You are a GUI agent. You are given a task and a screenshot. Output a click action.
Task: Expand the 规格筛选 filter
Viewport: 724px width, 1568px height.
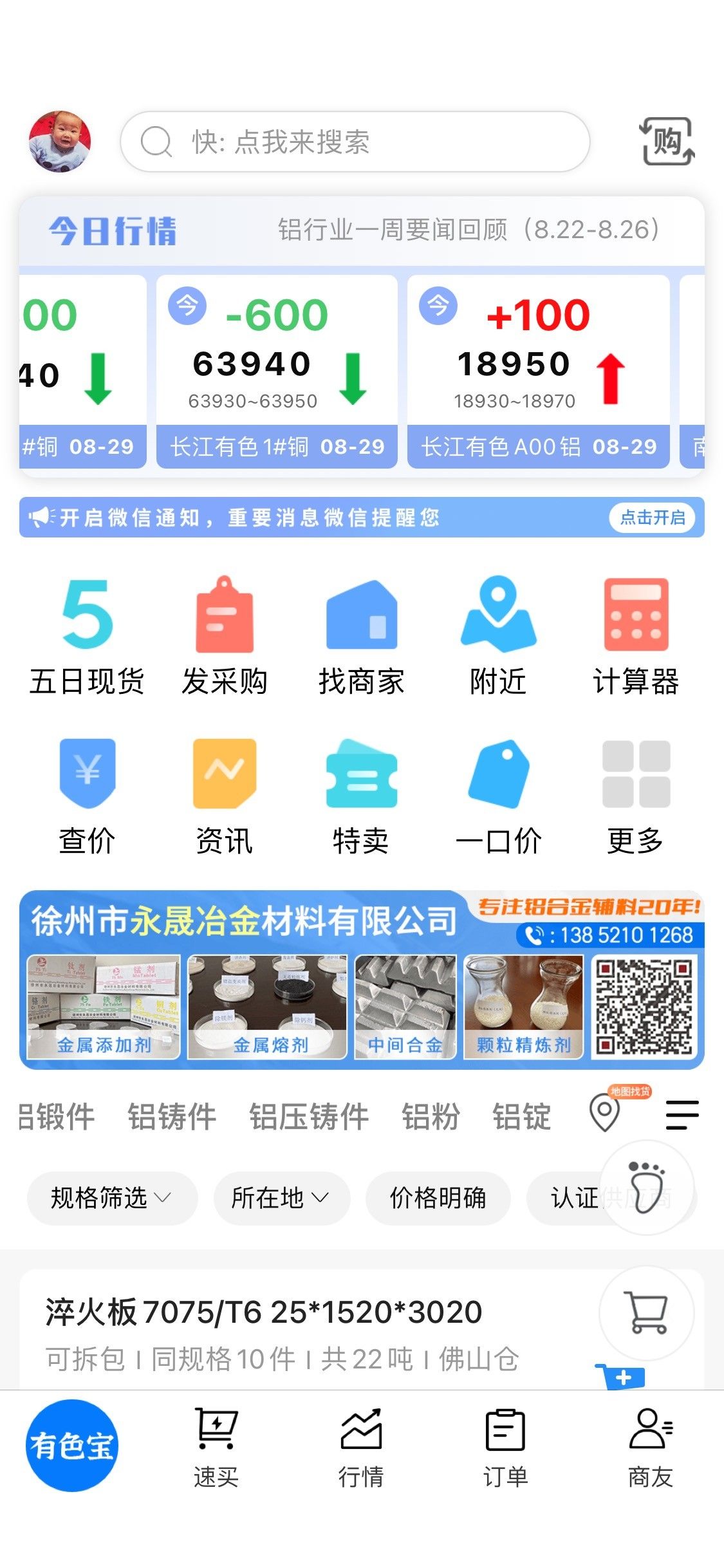point(111,1198)
